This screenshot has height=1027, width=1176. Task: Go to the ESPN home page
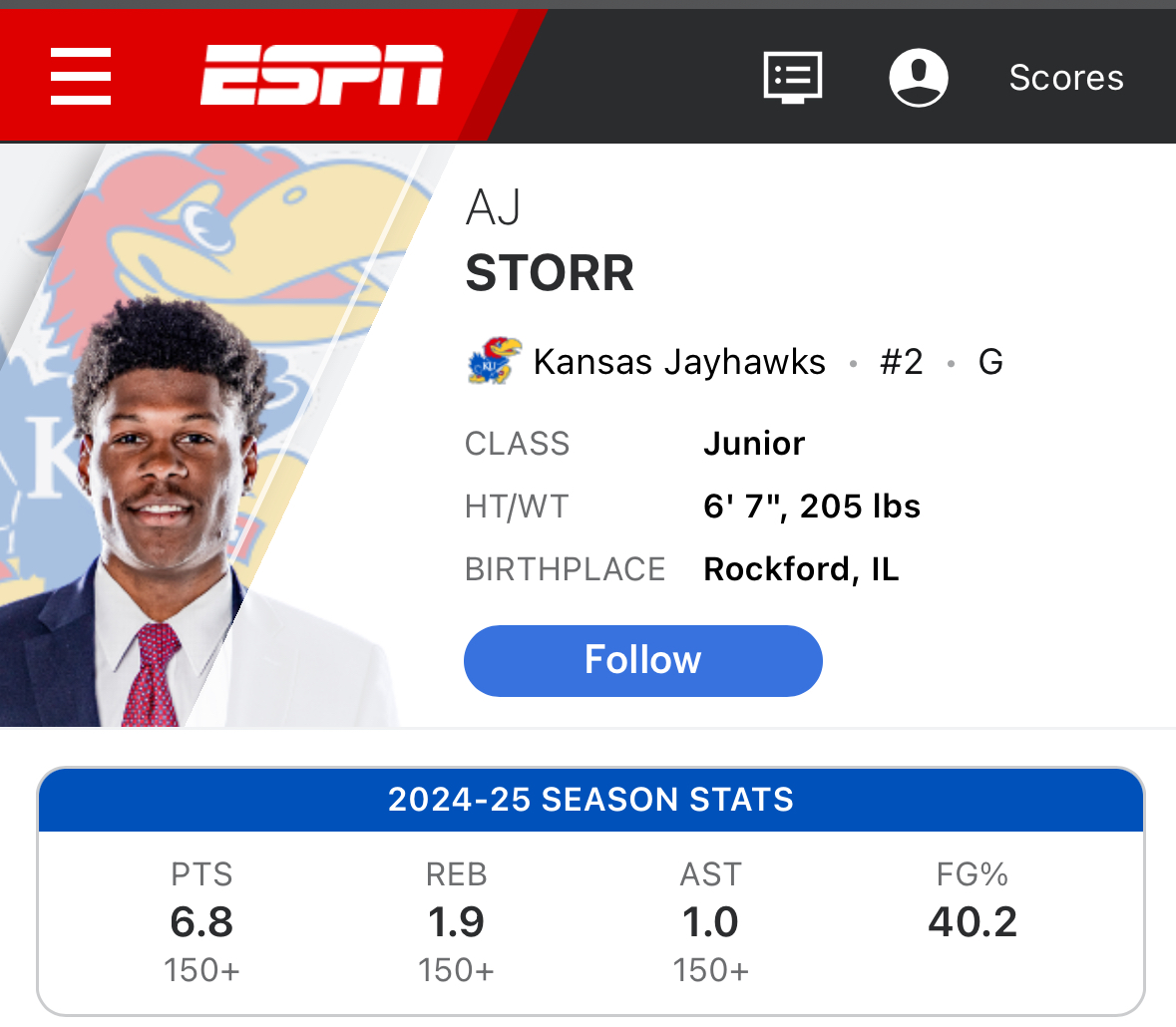(x=321, y=76)
